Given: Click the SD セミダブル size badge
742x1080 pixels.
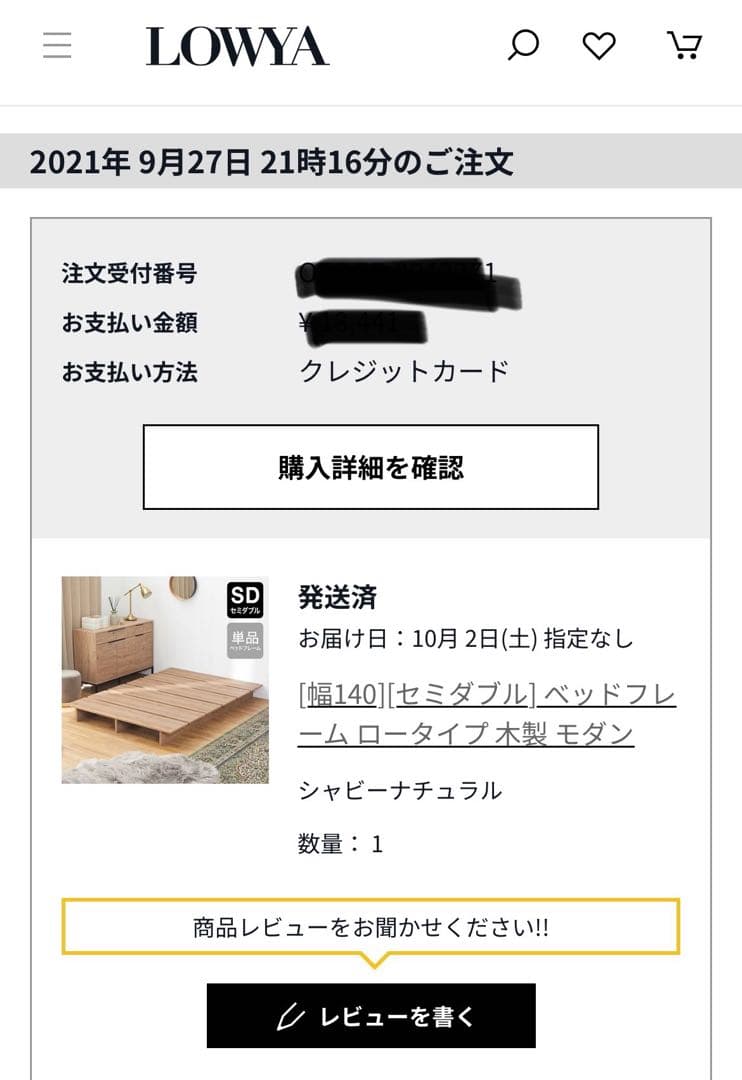Looking at the screenshot, I should (x=246, y=601).
